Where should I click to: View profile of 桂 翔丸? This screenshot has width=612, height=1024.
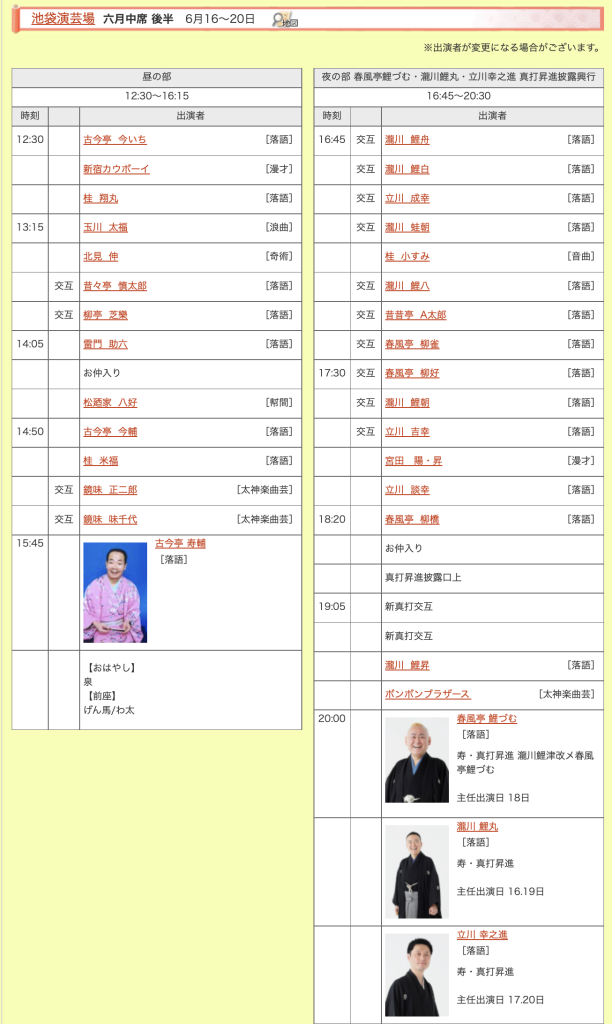[100, 198]
